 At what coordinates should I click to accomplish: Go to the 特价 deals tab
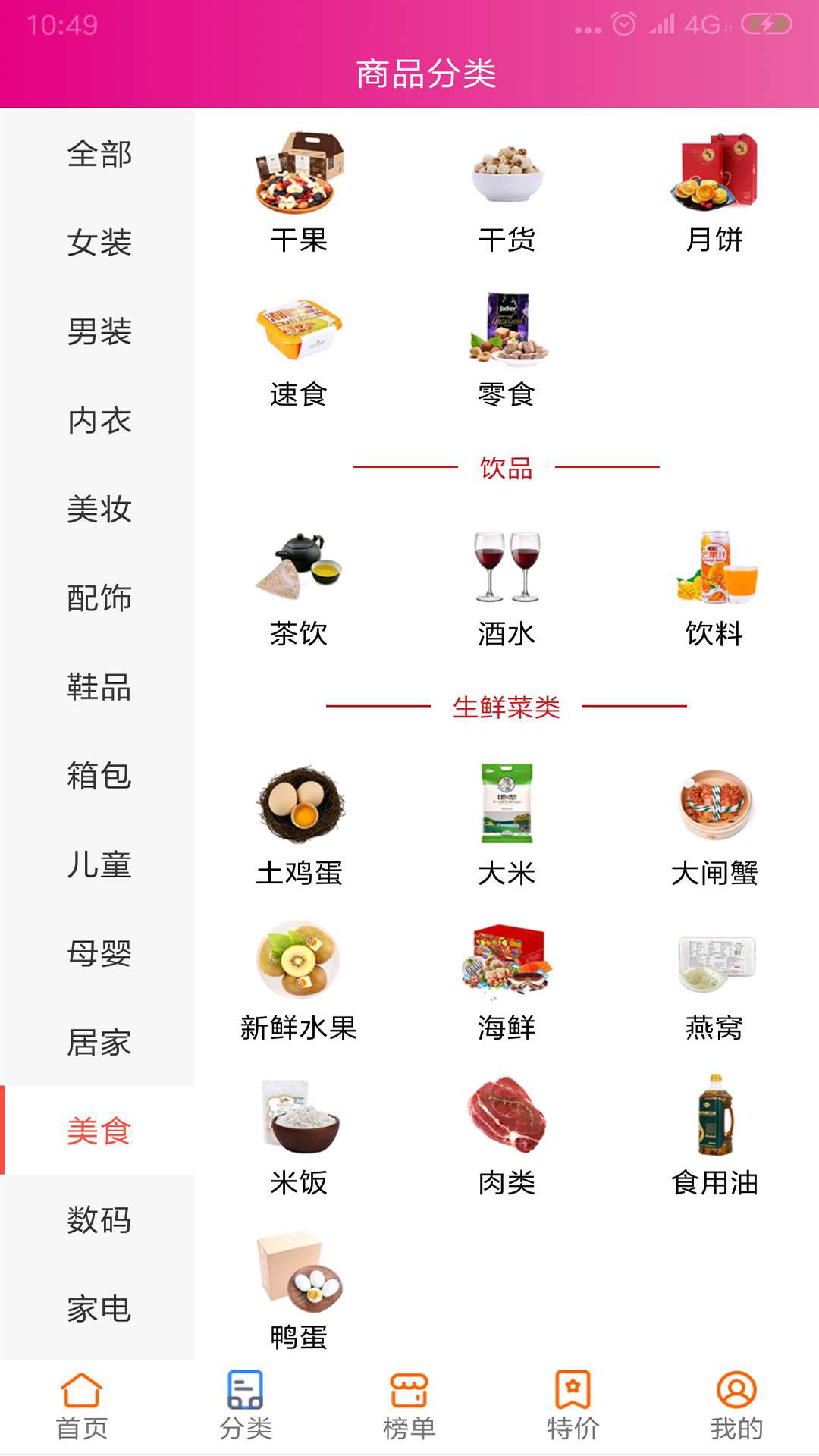tap(573, 1407)
